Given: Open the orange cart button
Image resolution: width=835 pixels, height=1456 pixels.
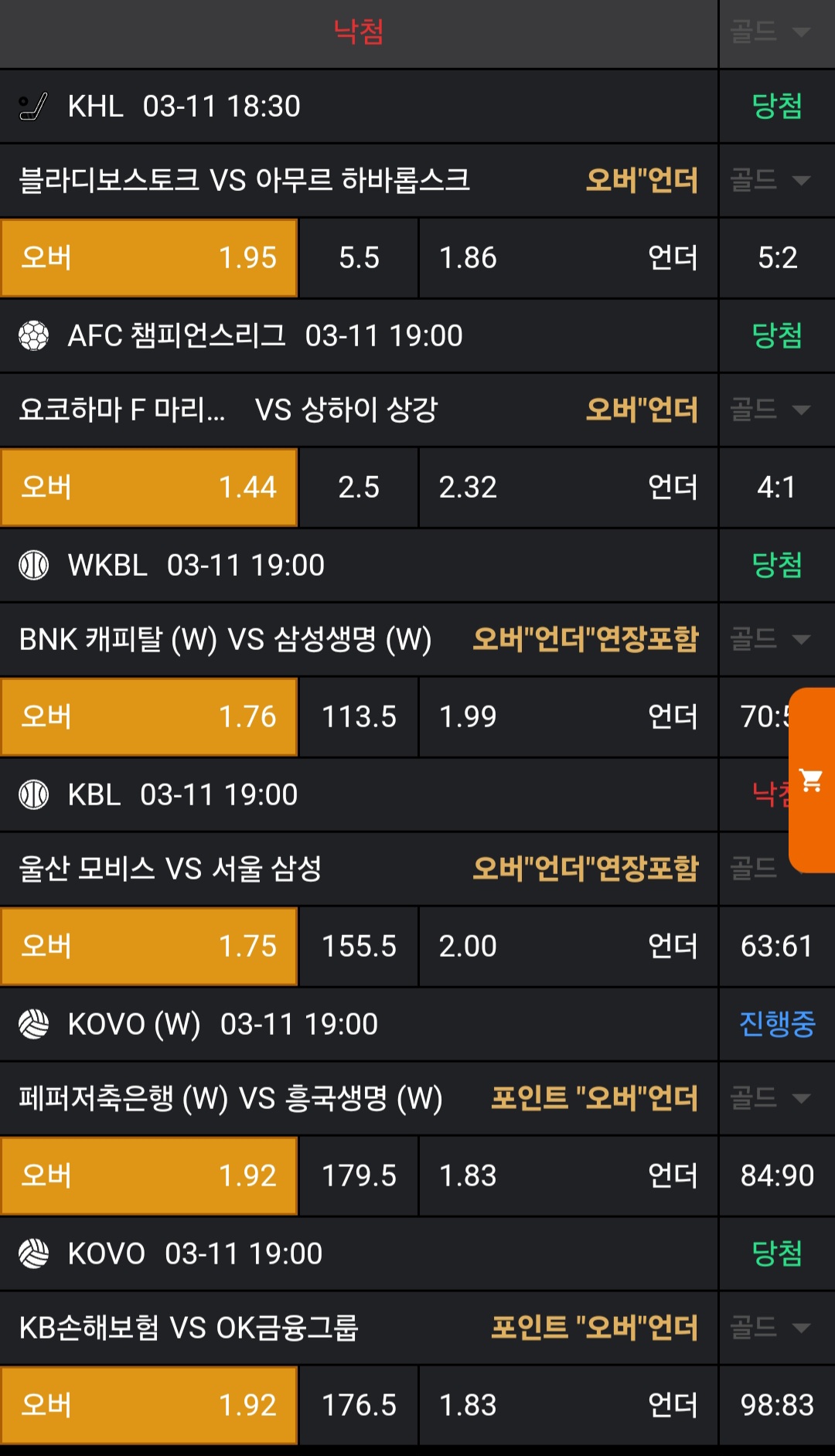Looking at the screenshot, I should click(811, 781).
